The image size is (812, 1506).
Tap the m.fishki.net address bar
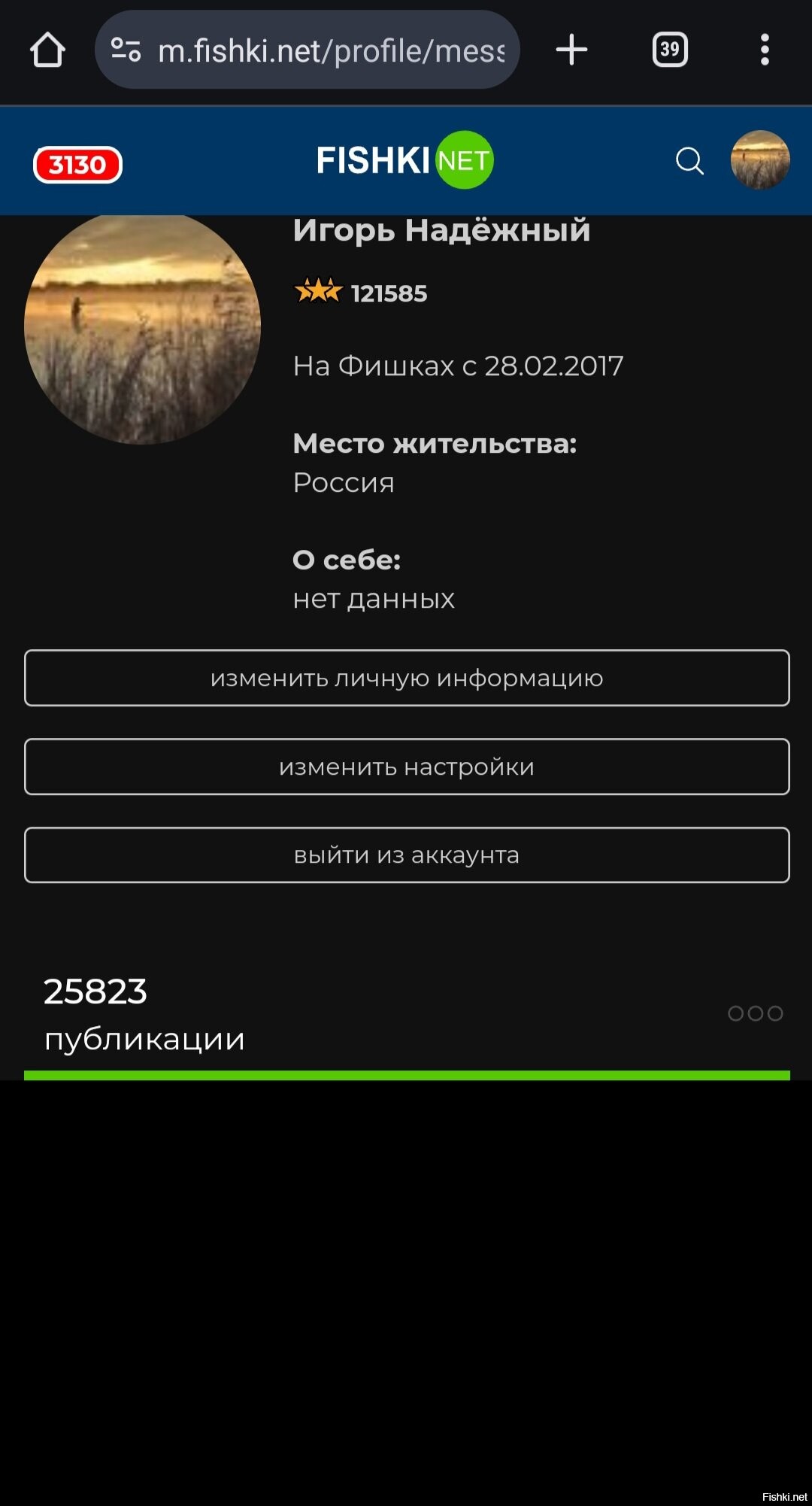tap(307, 50)
